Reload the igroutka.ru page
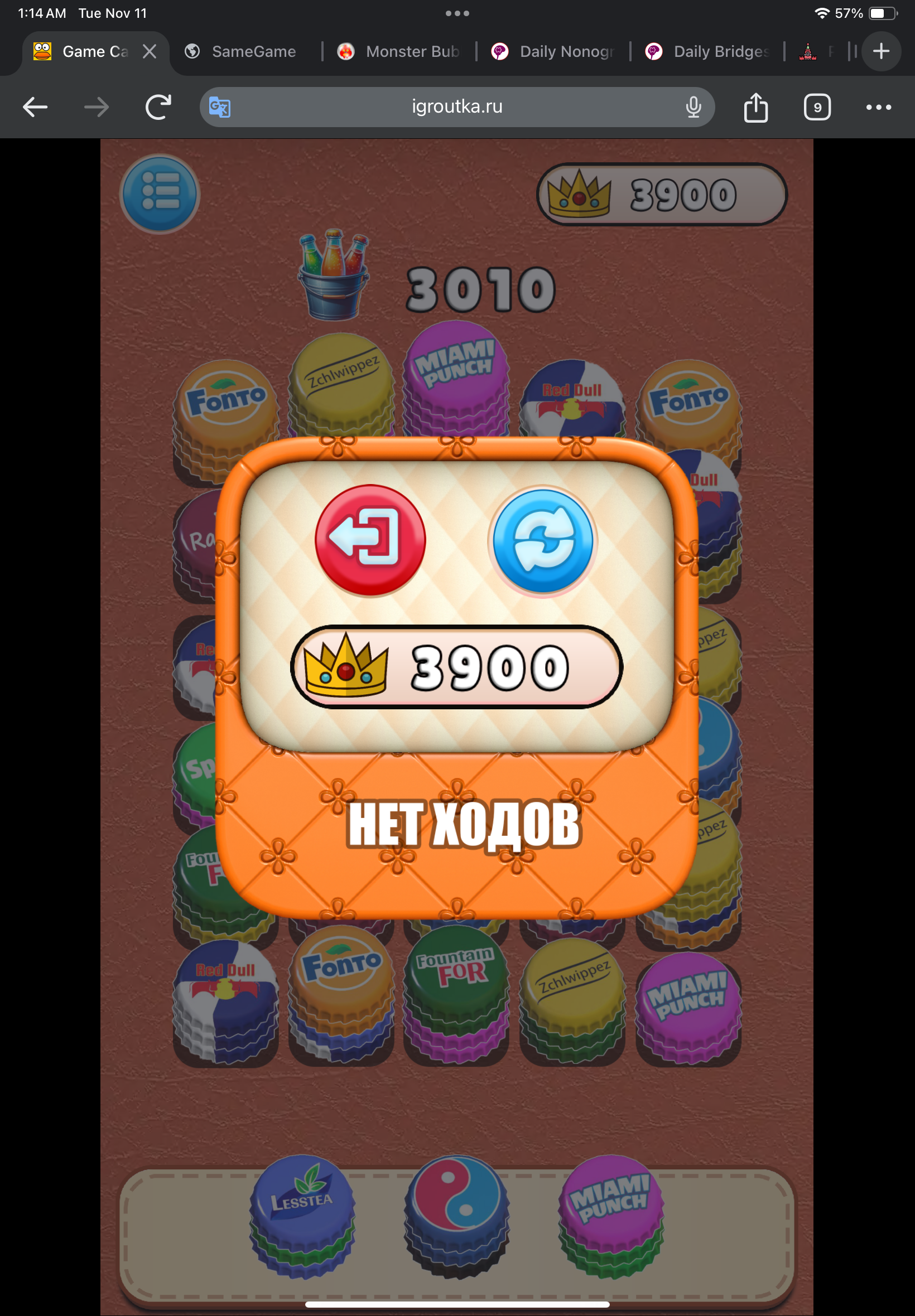Image resolution: width=915 pixels, height=1316 pixels. (158, 107)
